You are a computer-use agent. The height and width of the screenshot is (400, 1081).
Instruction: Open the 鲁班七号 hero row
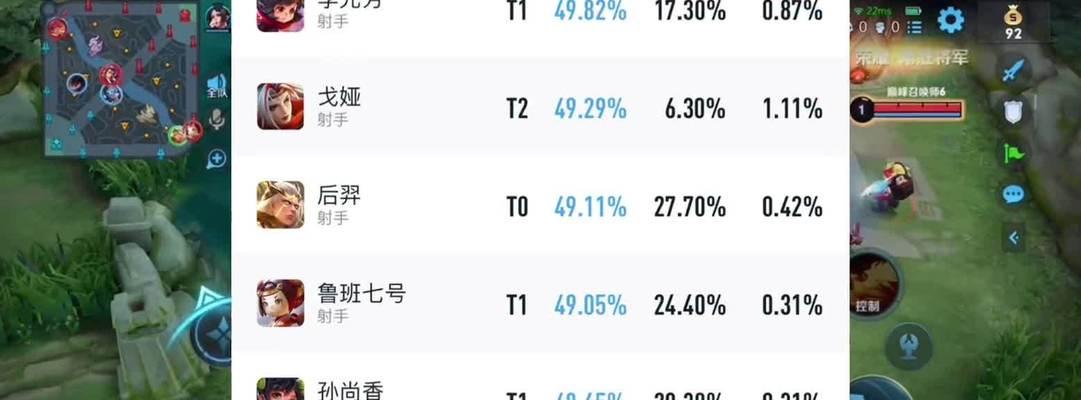pos(540,303)
